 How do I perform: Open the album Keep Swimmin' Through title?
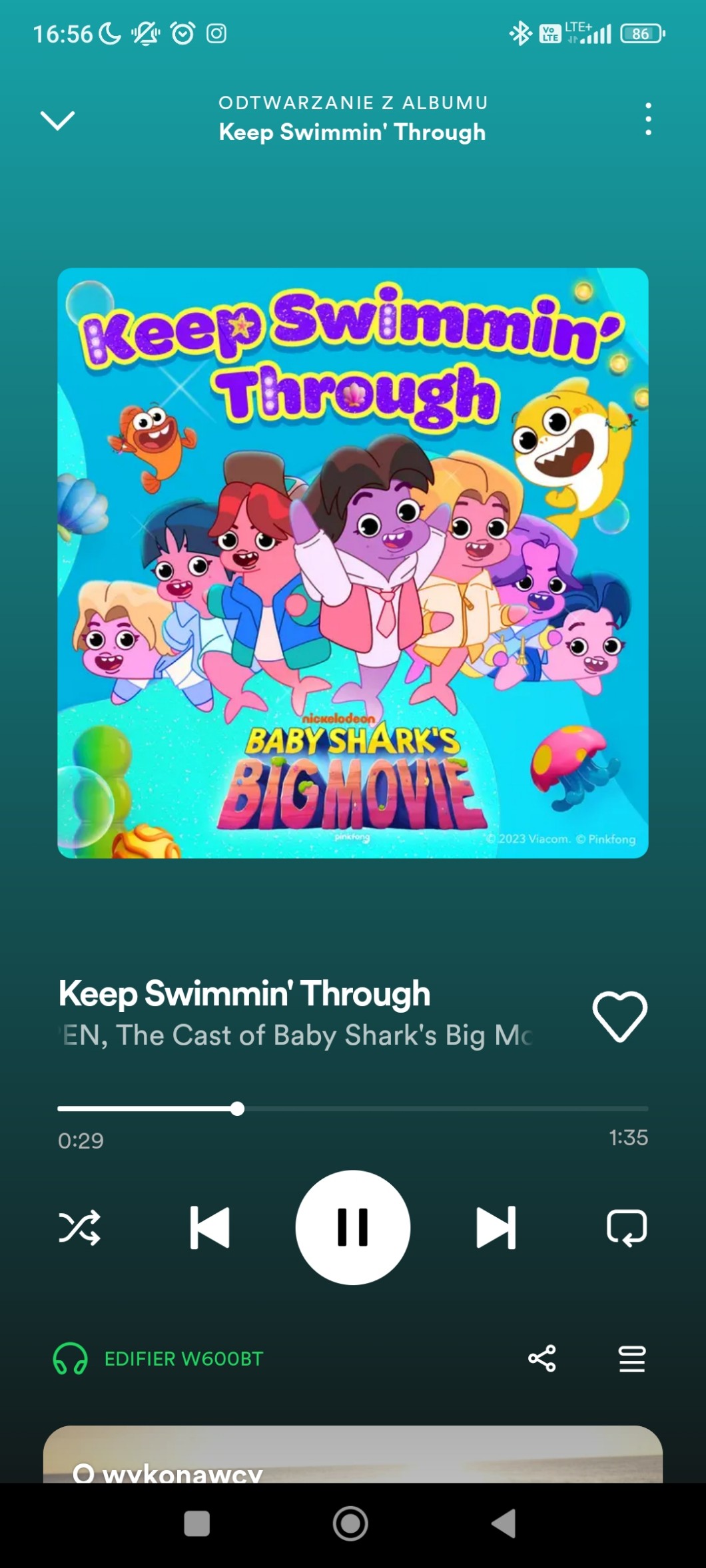click(352, 132)
